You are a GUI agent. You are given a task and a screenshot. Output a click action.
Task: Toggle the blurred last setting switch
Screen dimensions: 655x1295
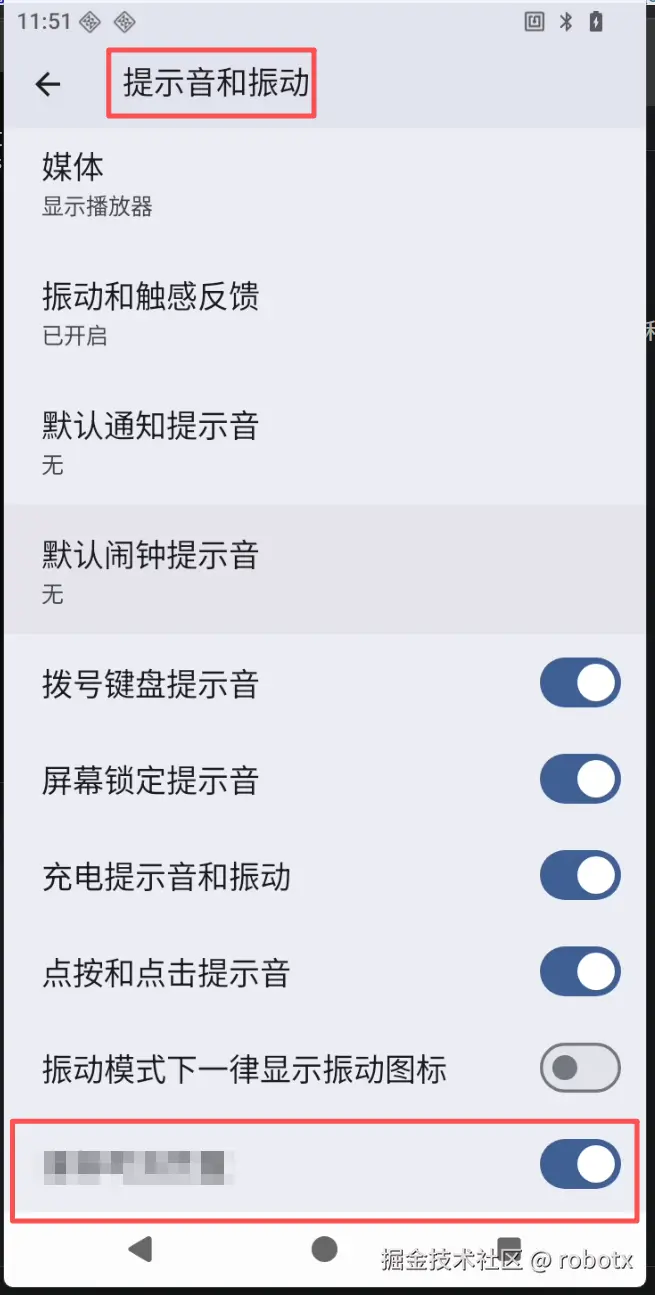(580, 1164)
